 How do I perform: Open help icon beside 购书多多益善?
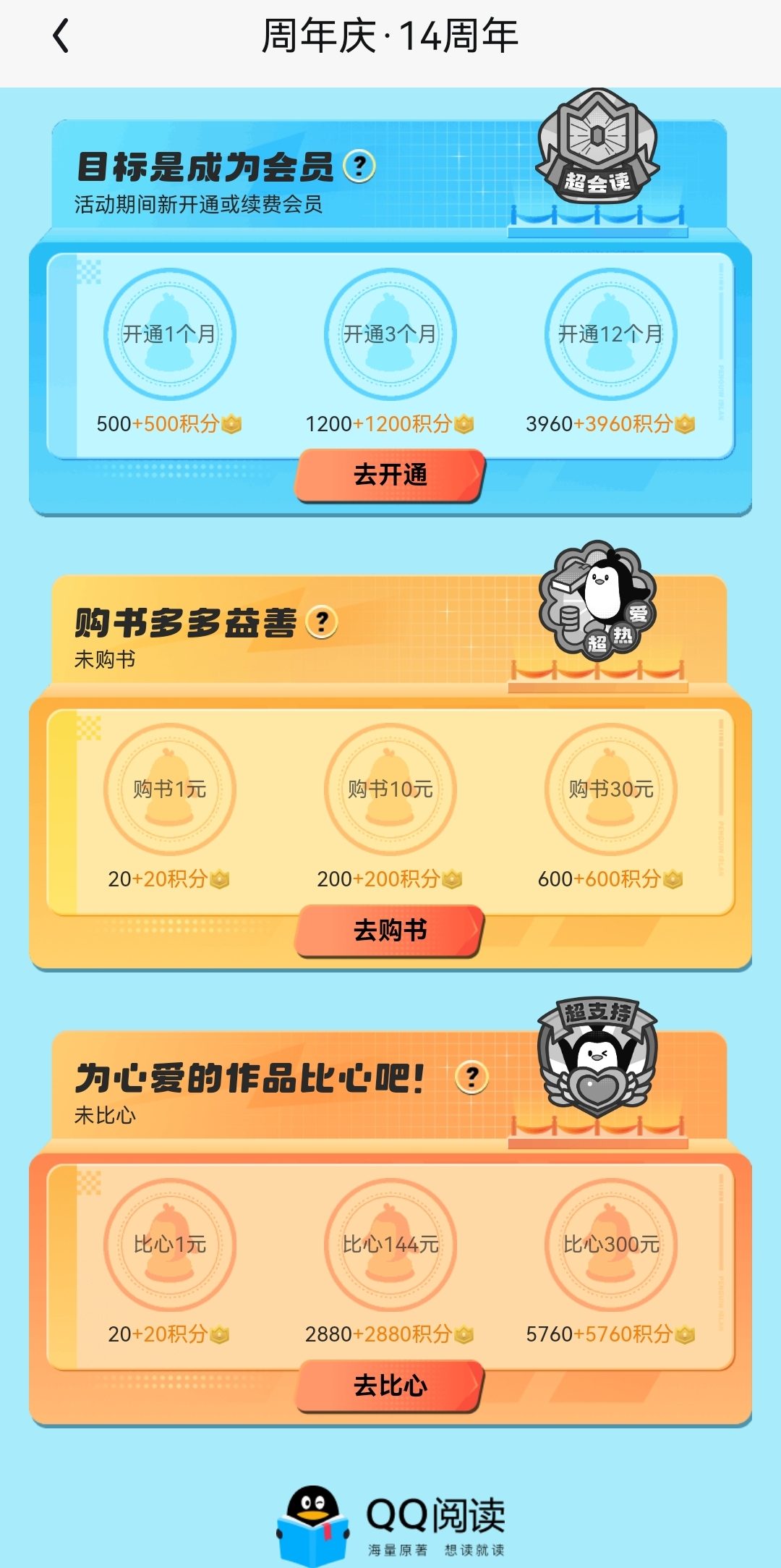pos(322,622)
